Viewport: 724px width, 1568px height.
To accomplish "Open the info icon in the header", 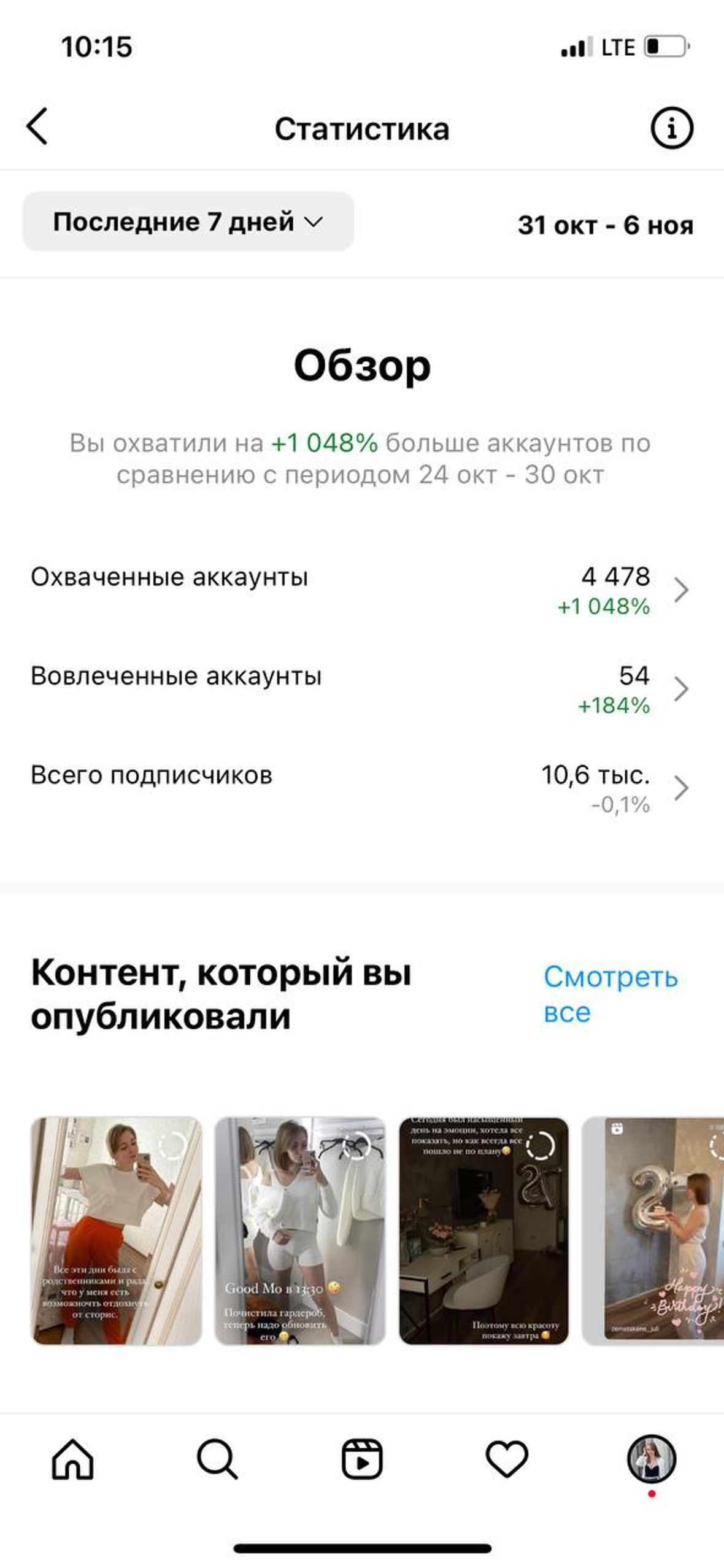I will click(671, 128).
